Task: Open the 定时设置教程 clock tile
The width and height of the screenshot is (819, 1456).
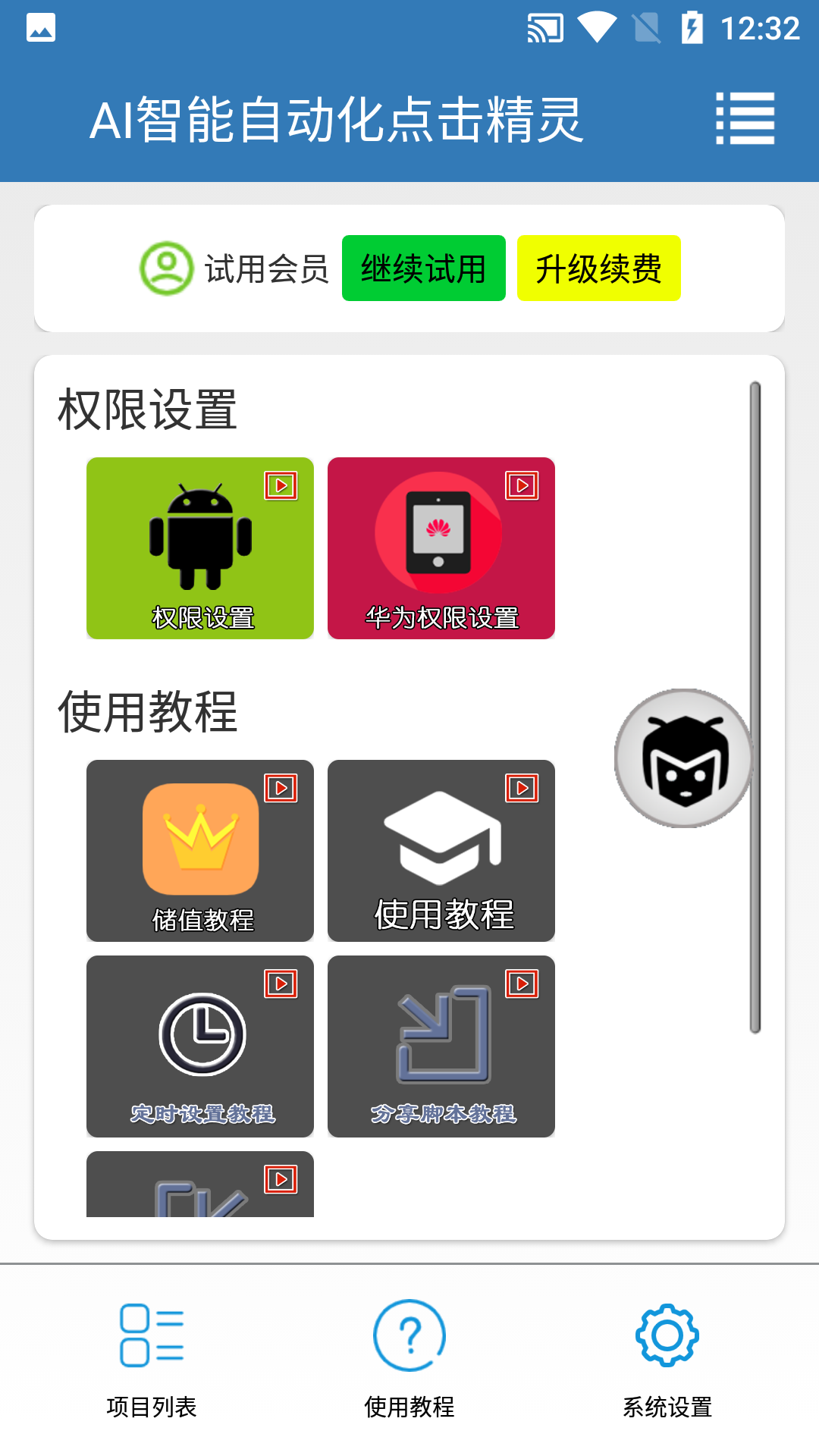Action: tap(200, 1046)
